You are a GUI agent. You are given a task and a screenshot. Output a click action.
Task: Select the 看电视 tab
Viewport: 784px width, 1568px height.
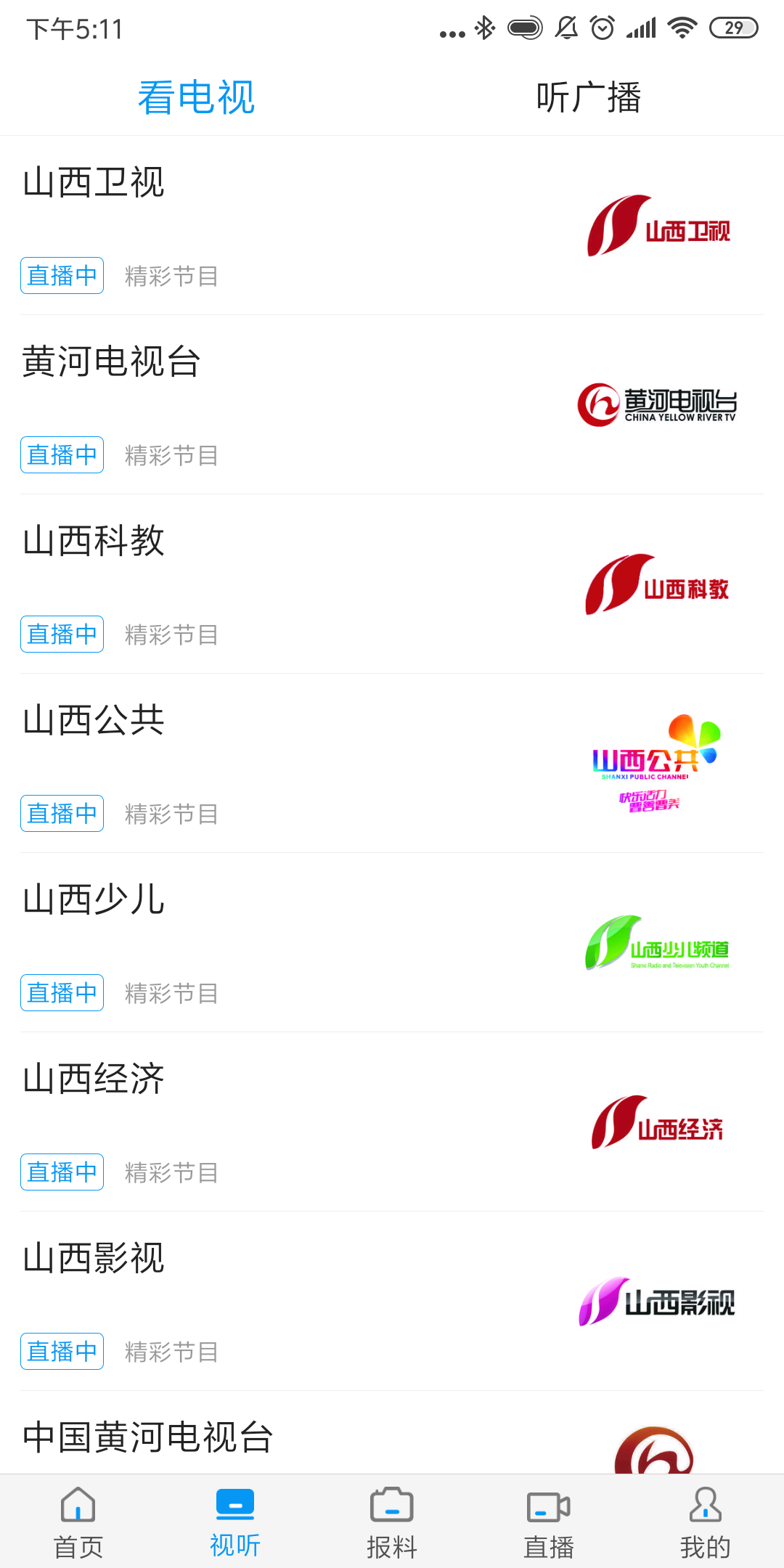point(196,97)
